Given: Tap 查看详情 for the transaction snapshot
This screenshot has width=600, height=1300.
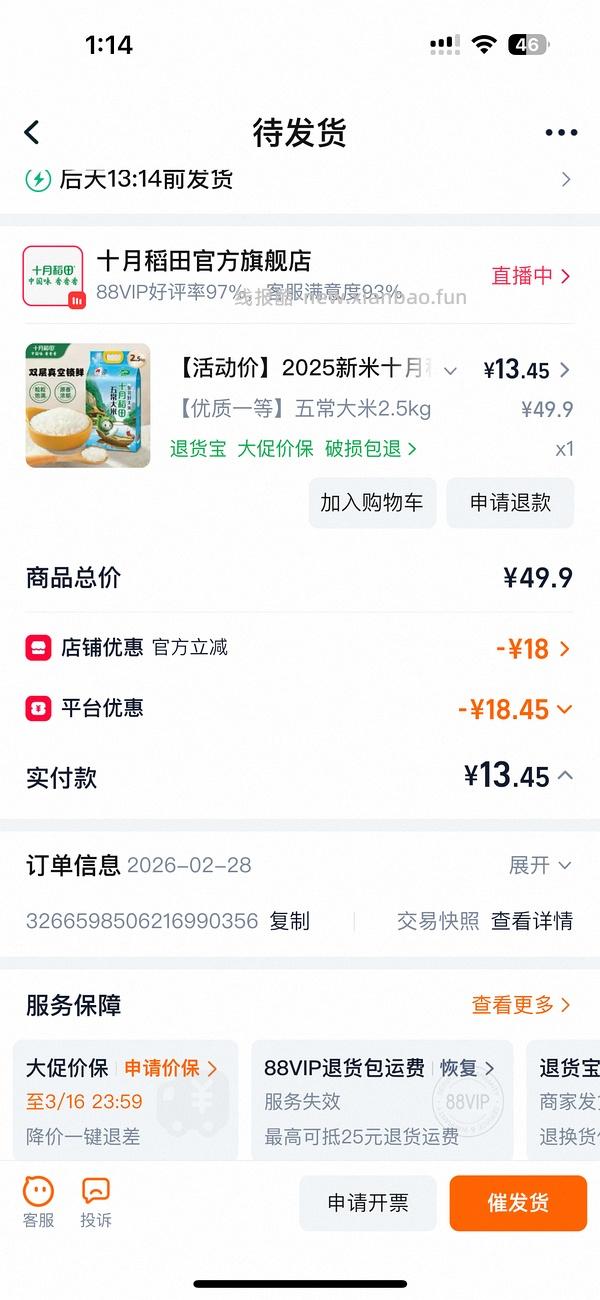Looking at the screenshot, I should point(532,921).
